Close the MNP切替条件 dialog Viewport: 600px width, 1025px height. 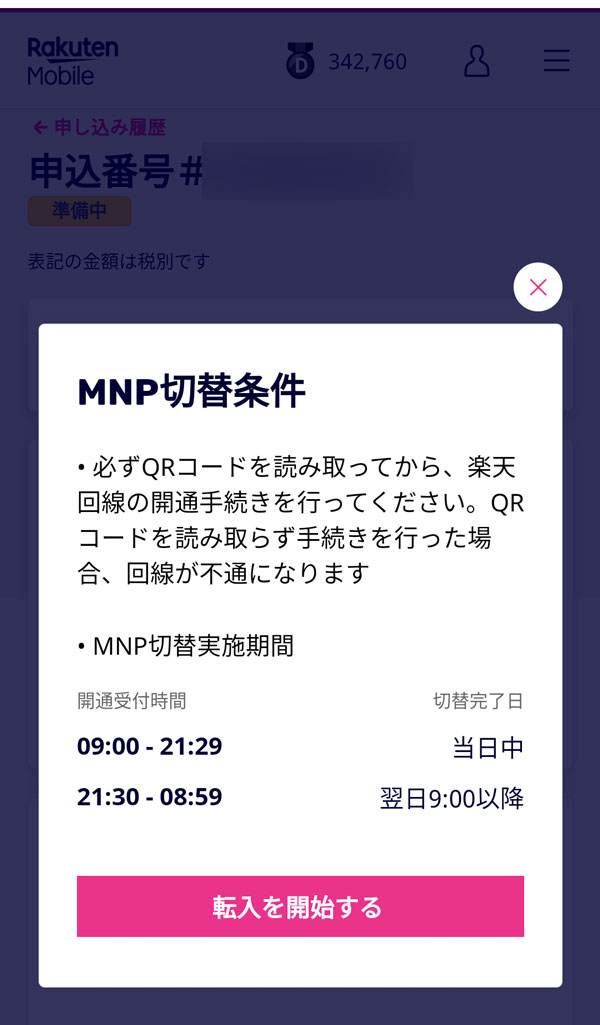(538, 288)
